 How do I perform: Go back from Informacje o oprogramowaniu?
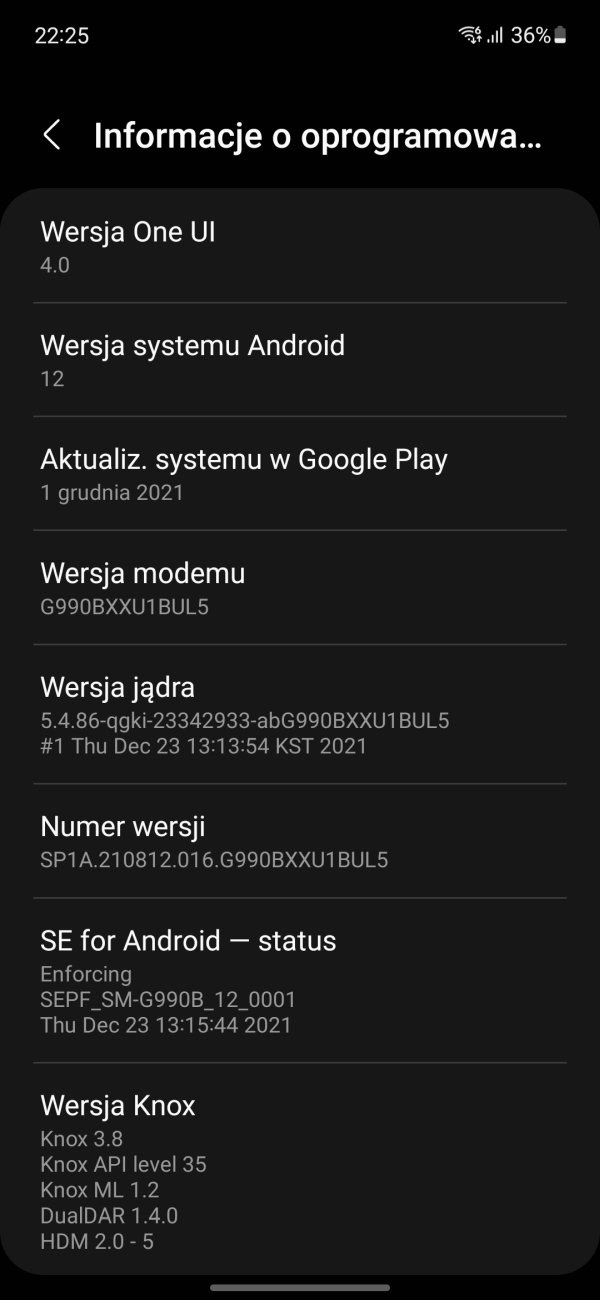pos(52,136)
